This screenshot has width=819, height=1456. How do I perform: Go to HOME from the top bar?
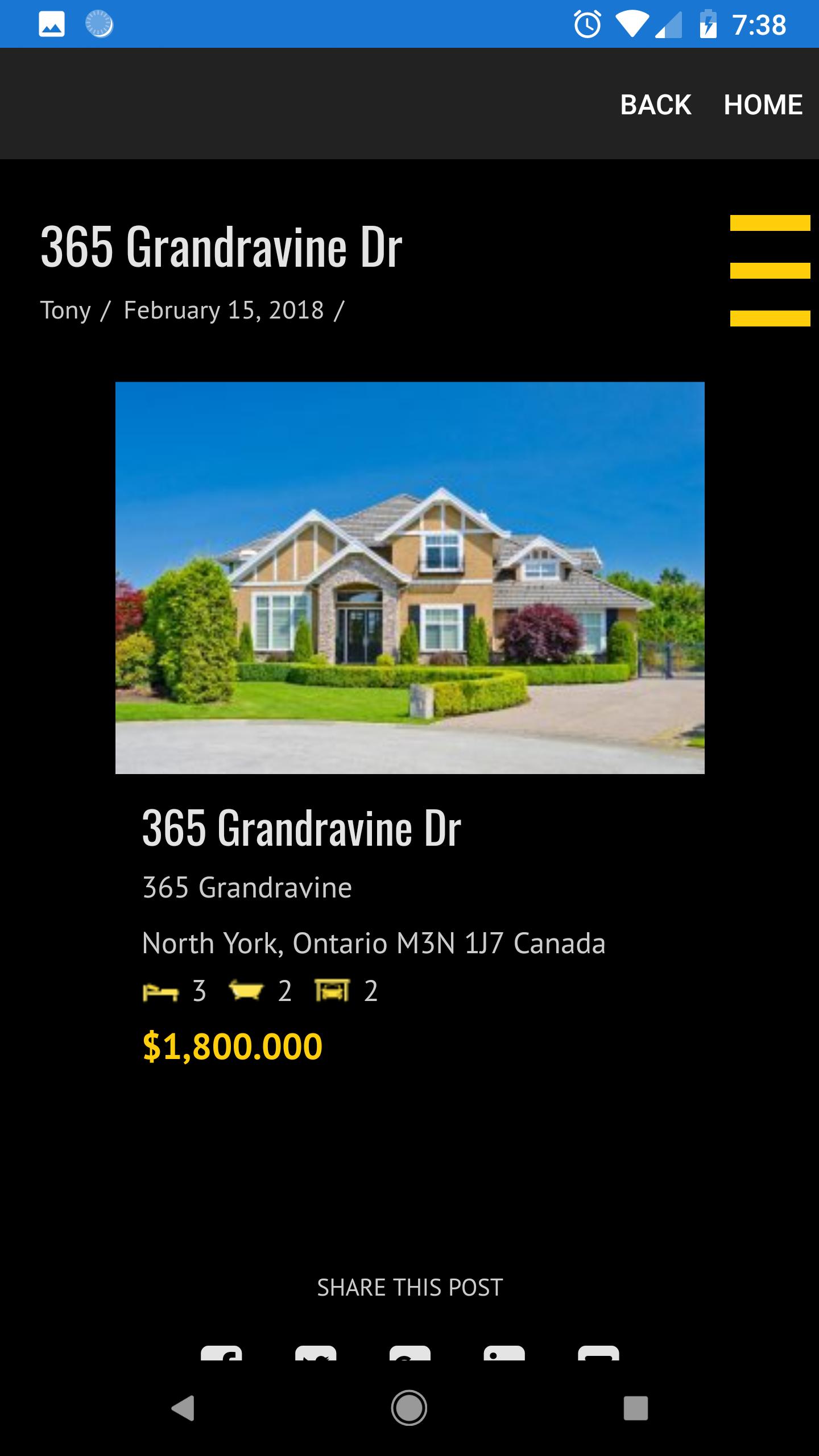(x=763, y=105)
